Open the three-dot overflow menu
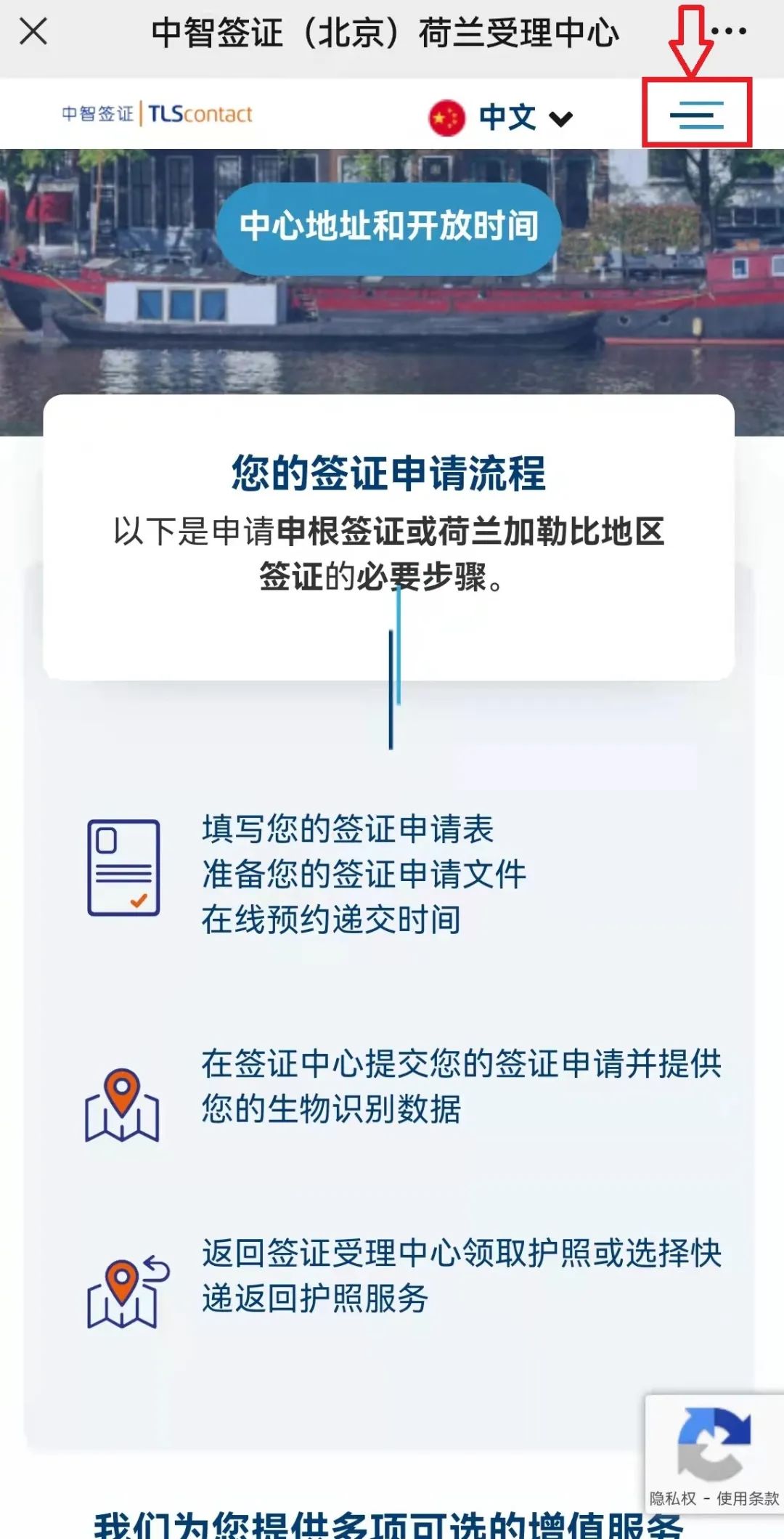The height and width of the screenshot is (1539, 784). 729,32
